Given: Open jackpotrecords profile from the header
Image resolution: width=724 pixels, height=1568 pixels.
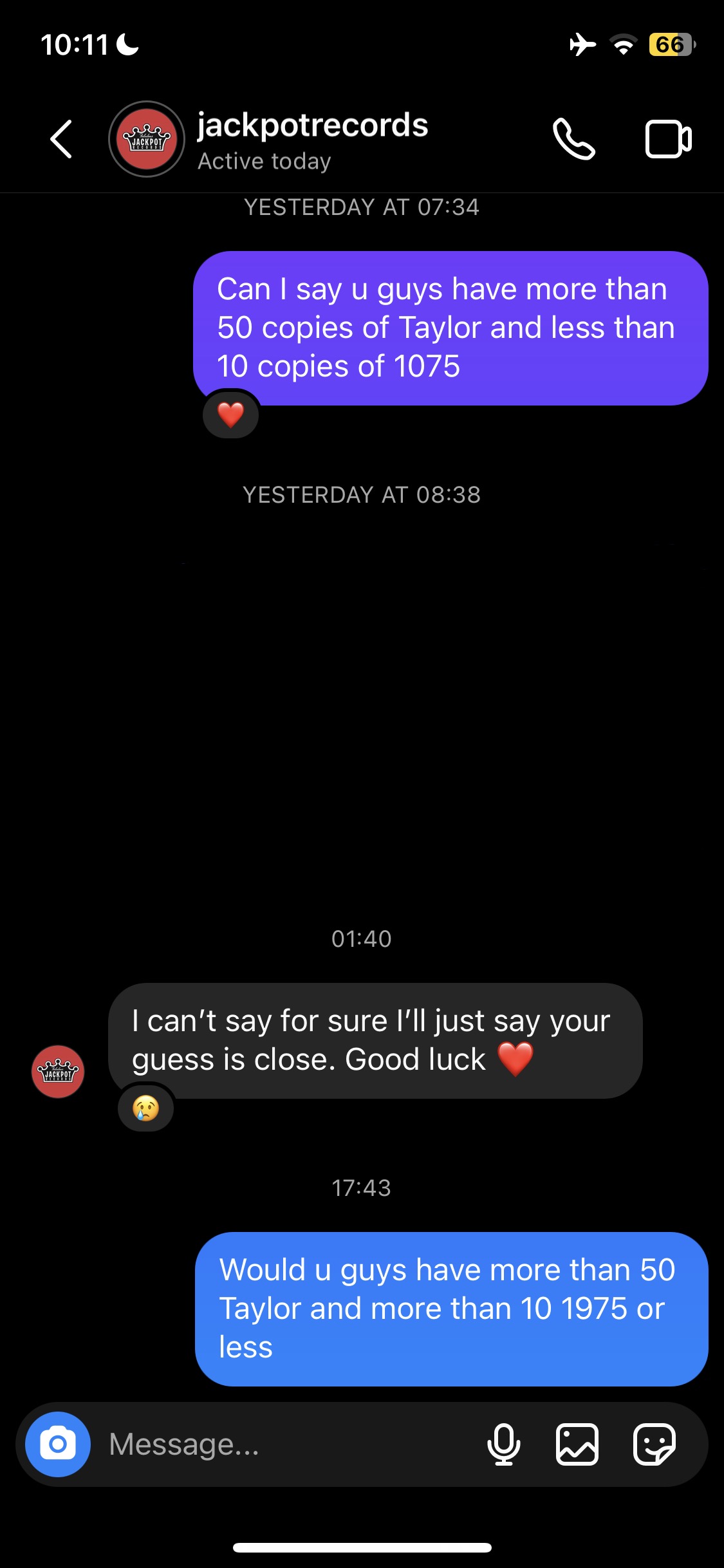Looking at the screenshot, I should pyautogui.click(x=312, y=139).
